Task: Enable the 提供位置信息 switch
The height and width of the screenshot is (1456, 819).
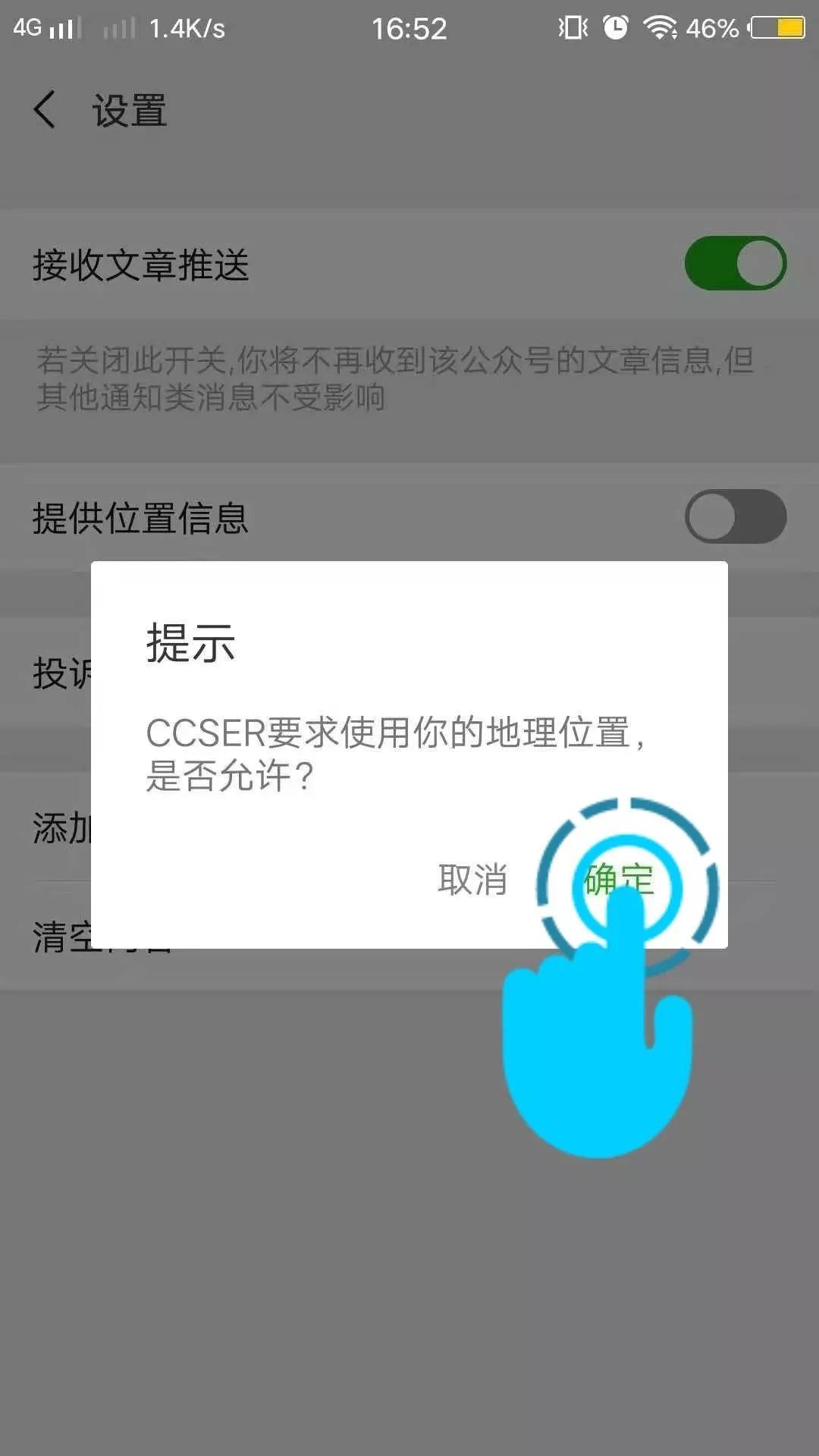Action: coord(734,516)
